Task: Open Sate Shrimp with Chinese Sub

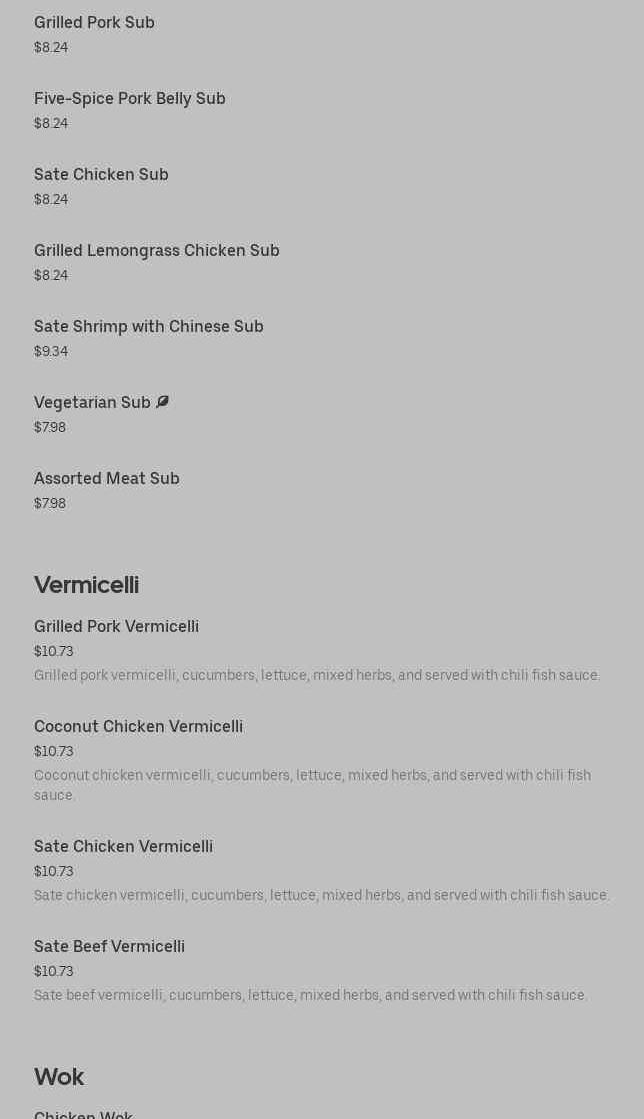Action: tap(149, 326)
